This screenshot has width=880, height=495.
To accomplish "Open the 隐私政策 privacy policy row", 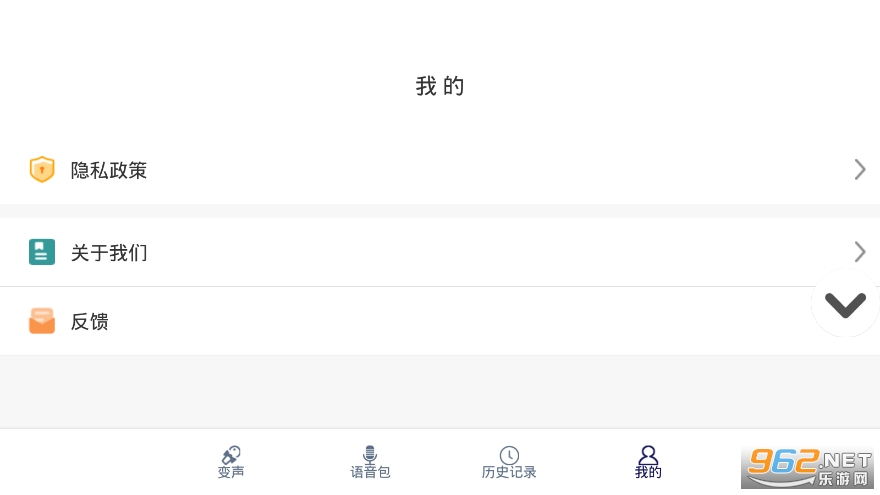I will pyautogui.click(x=440, y=170).
